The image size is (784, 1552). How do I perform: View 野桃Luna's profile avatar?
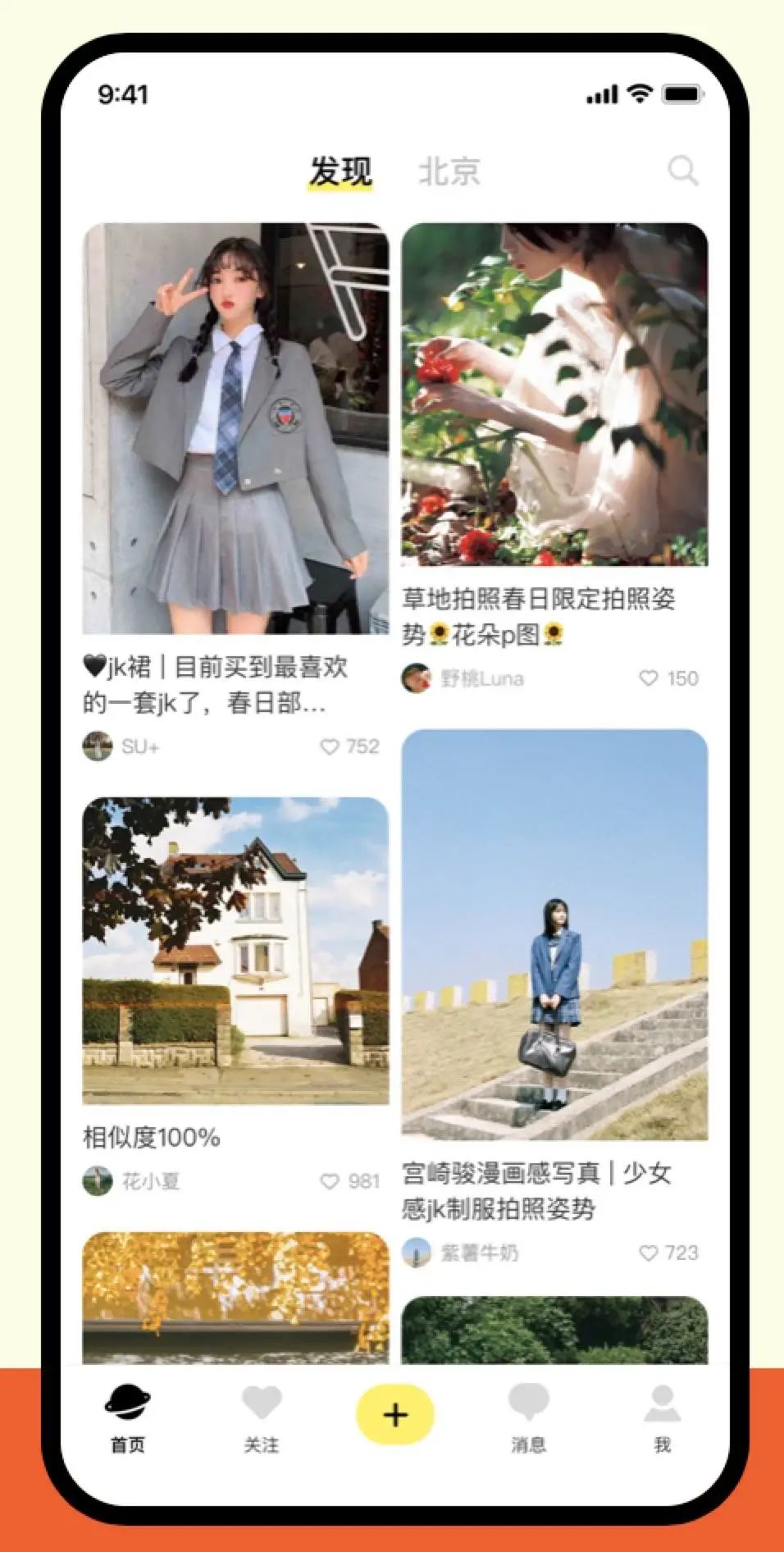click(417, 678)
